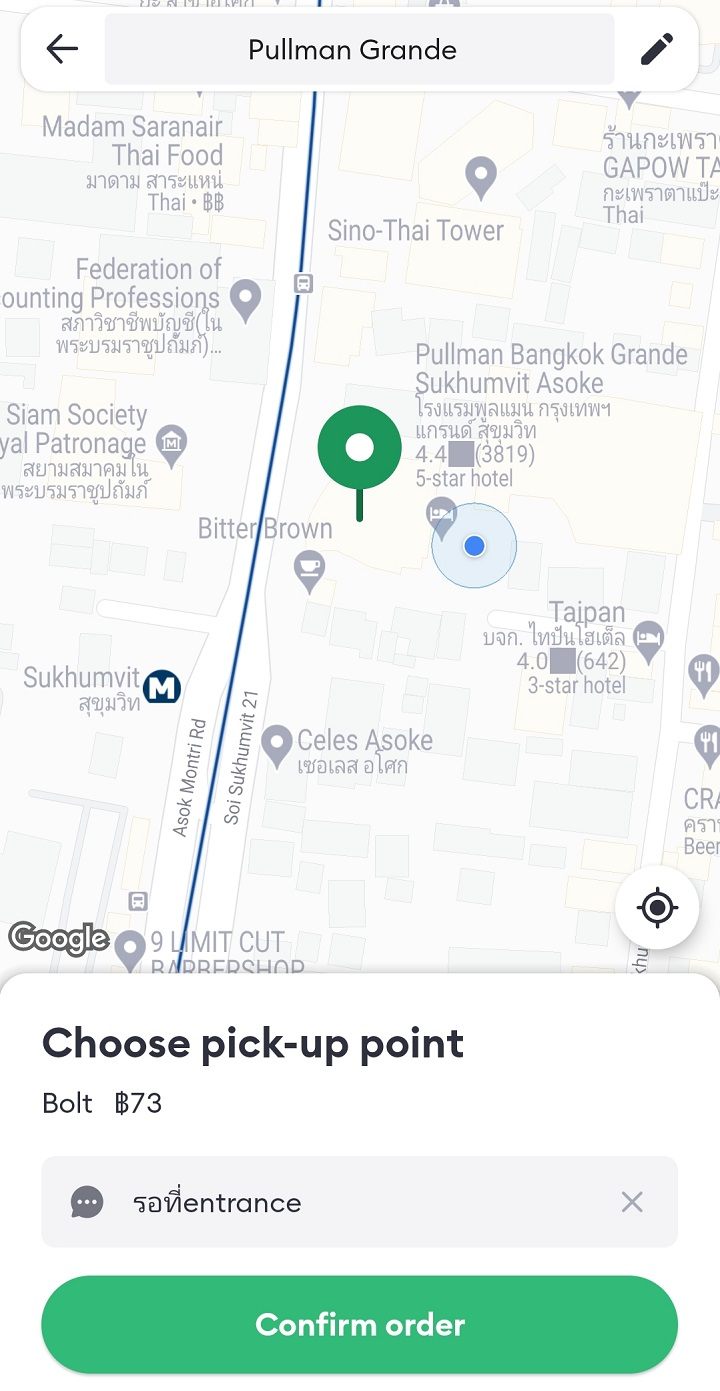Screen dimensions: 720x1391
Task: Recenter map on my current location
Action: [x=657, y=908]
